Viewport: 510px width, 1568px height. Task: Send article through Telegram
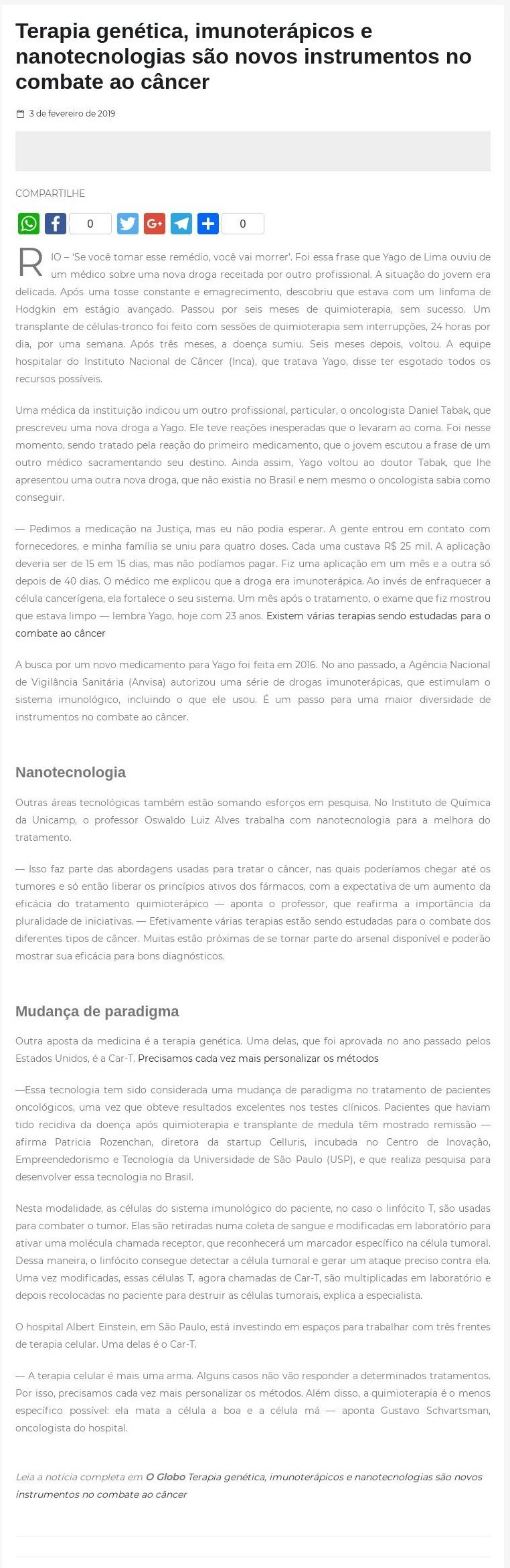181,224
